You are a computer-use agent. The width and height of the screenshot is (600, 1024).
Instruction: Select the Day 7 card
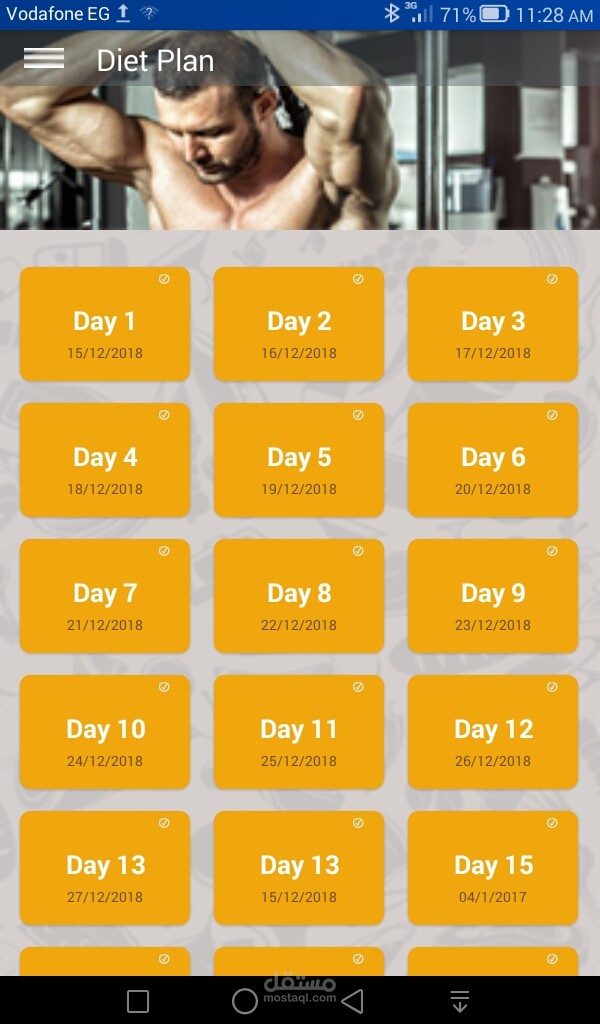point(105,596)
